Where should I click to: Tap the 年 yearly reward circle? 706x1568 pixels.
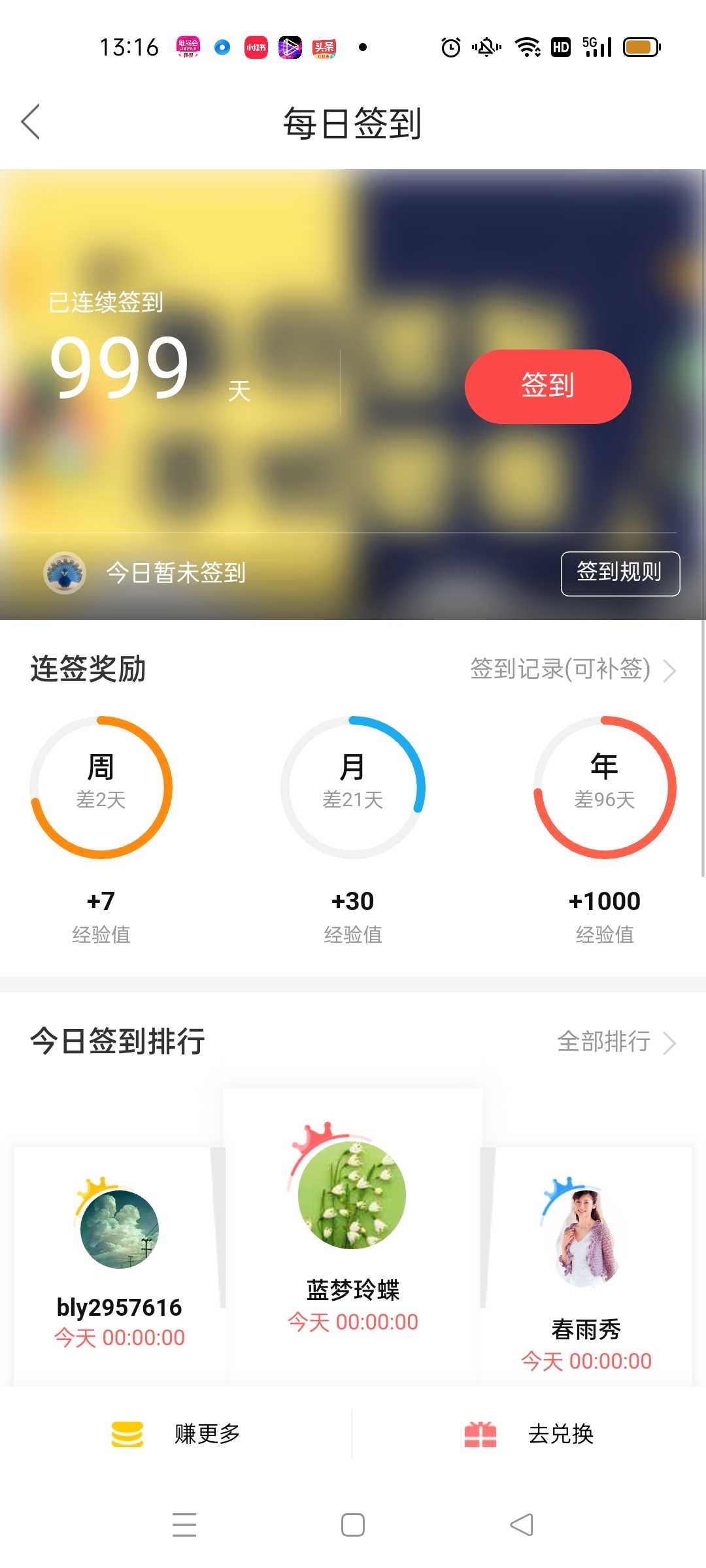605,788
